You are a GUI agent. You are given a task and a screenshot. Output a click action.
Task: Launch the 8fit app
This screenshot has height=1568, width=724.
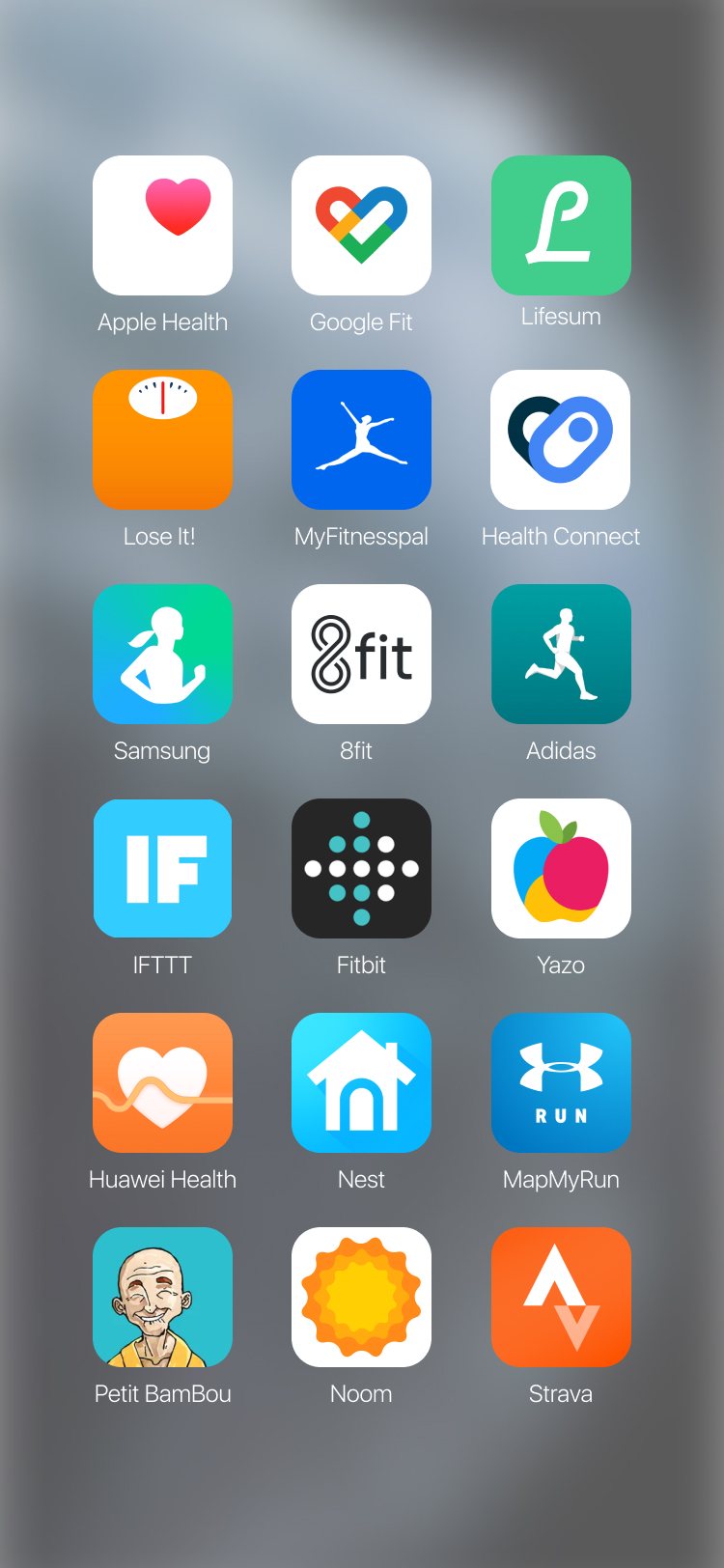point(361,654)
